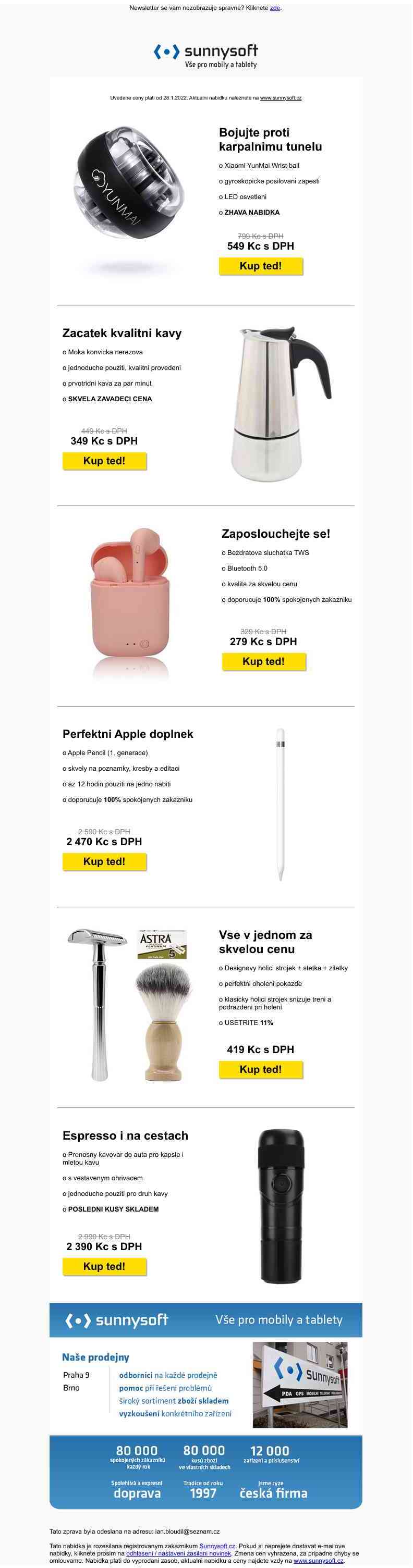Screen dimensions: 413x1568
Task: Buy the Xiaomi YunMai Wrist ball
Action: (x=260, y=266)
